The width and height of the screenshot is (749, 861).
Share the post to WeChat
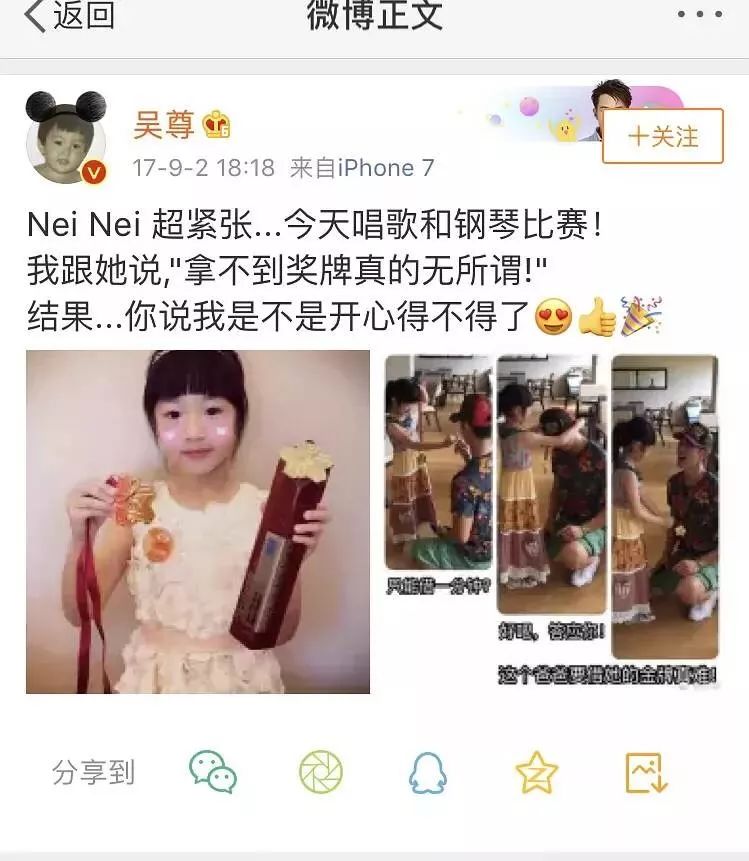point(213,772)
